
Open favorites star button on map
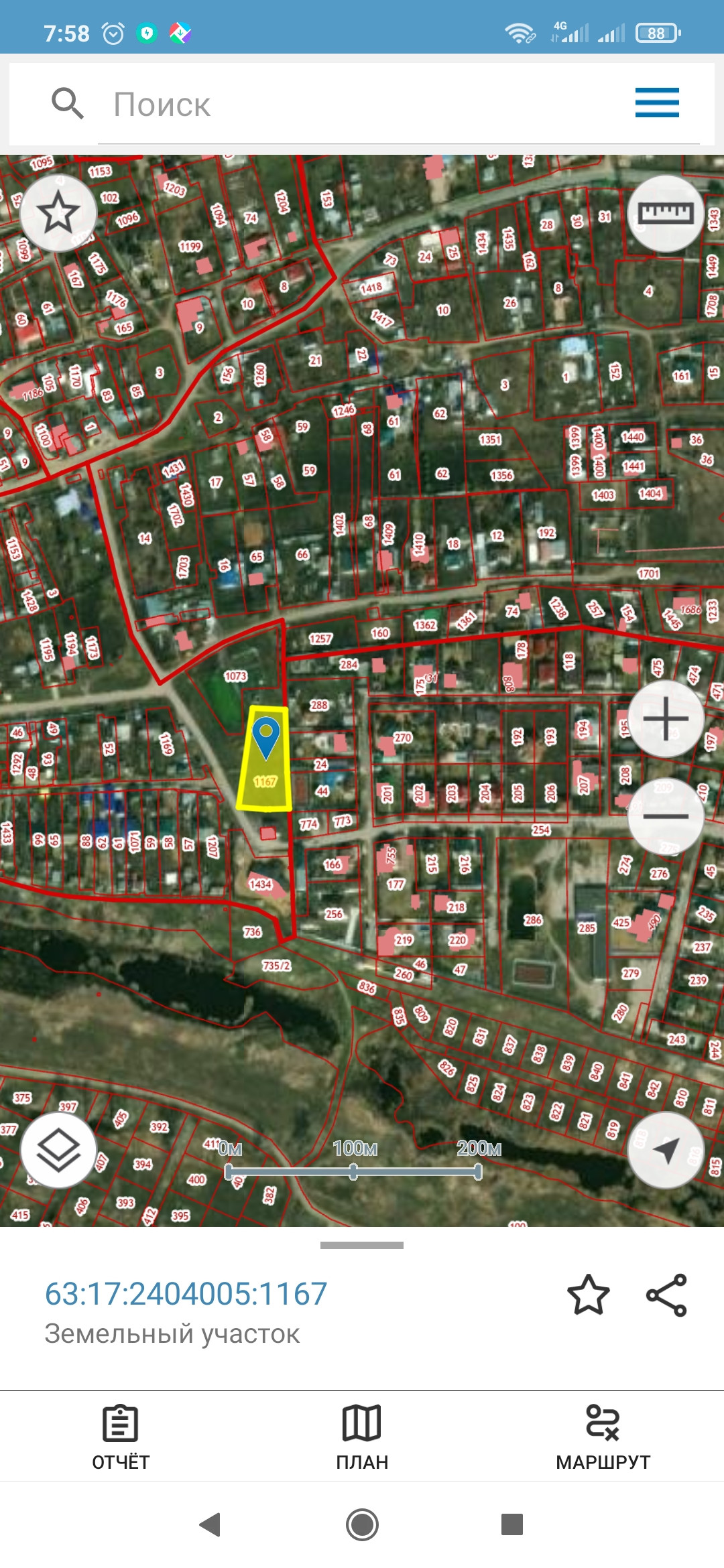(x=58, y=213)
